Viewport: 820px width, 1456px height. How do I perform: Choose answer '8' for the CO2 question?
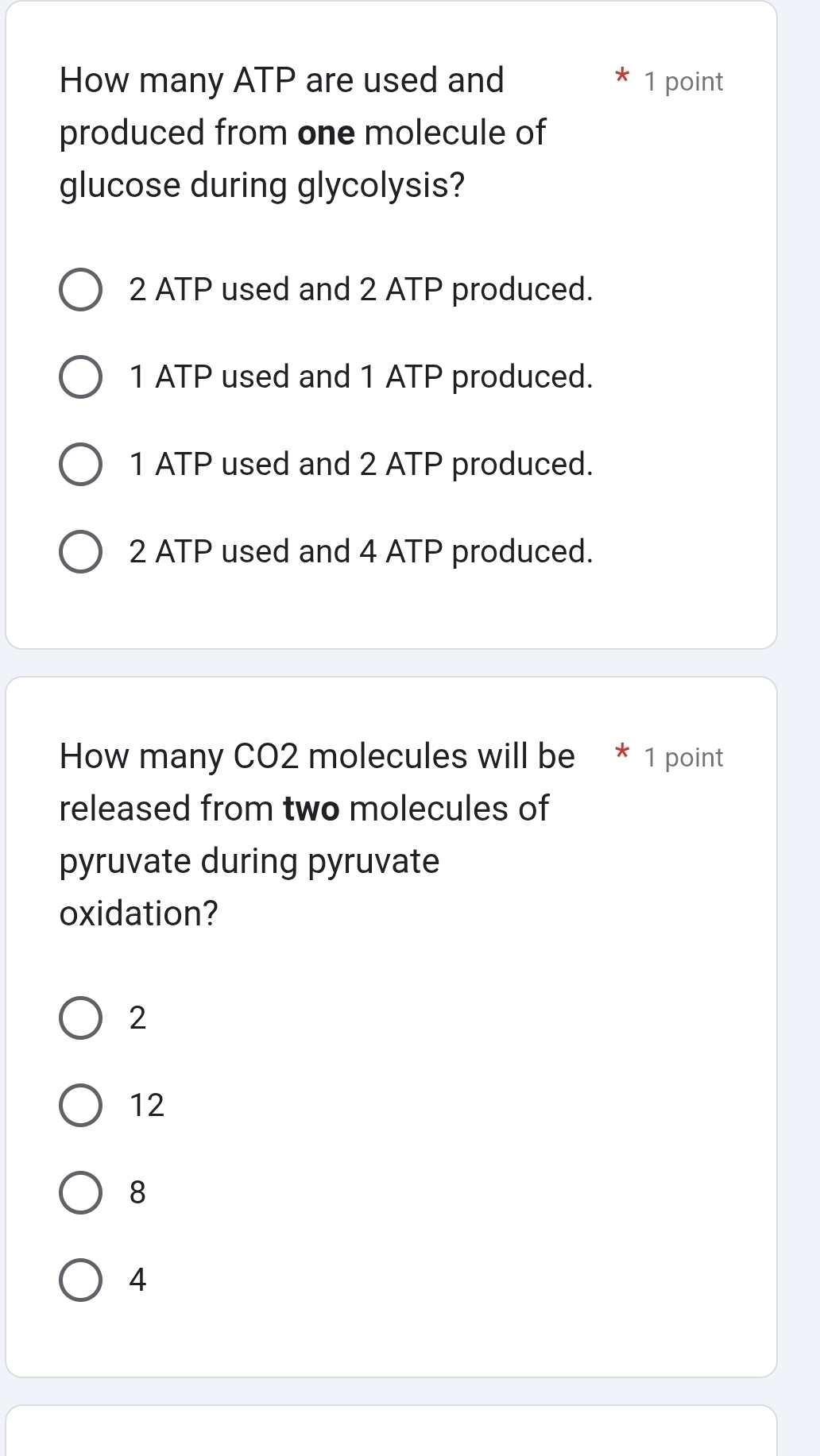coord(82,1193)
